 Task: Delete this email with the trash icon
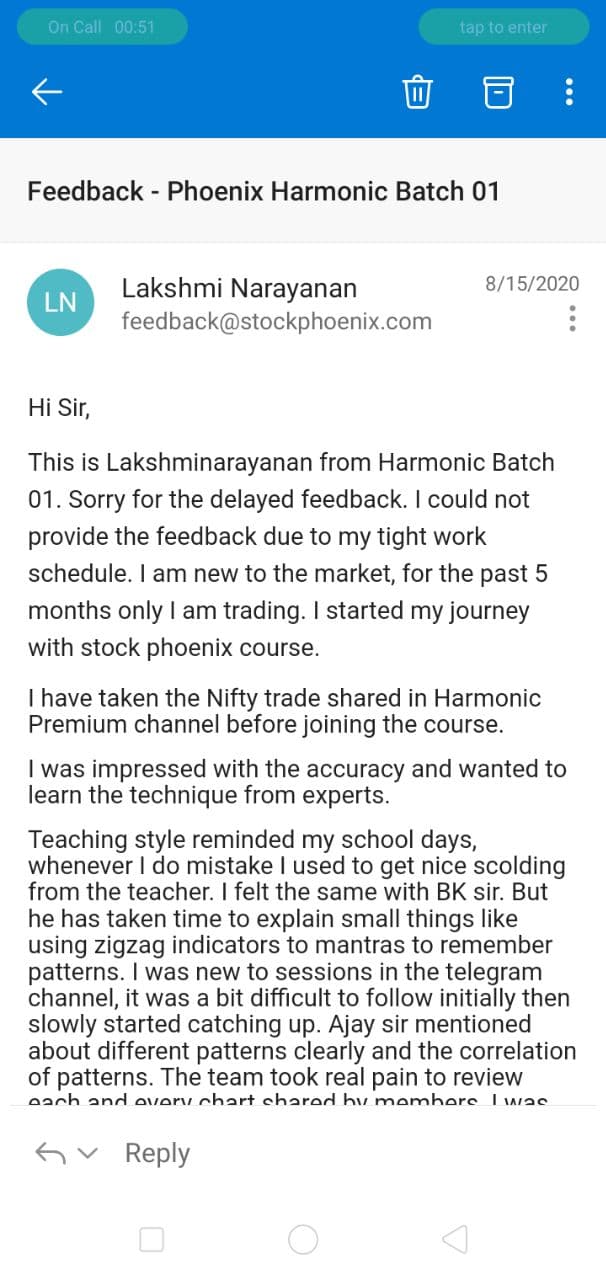[417, 92]
